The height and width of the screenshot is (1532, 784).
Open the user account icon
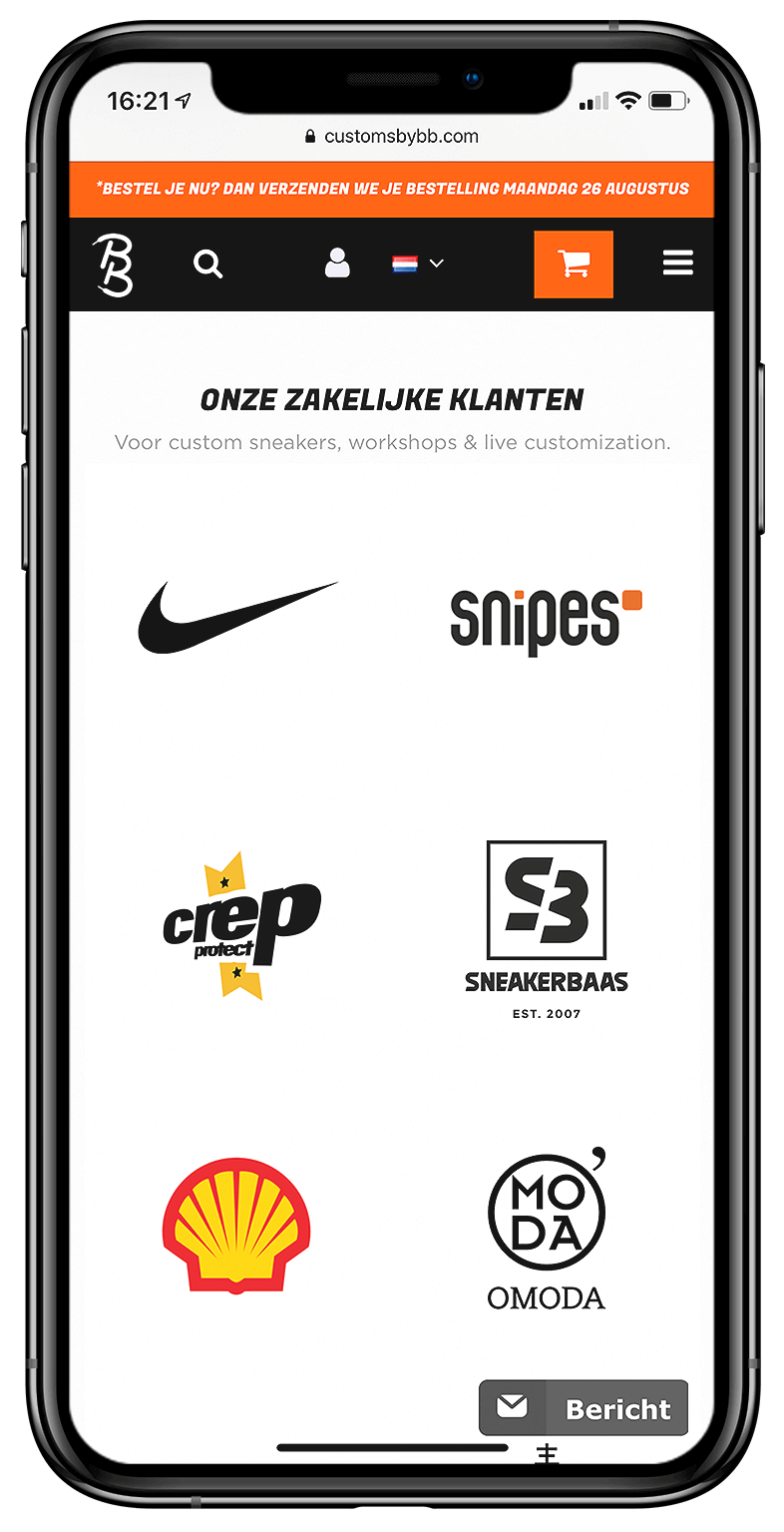[x=337, y=263]
